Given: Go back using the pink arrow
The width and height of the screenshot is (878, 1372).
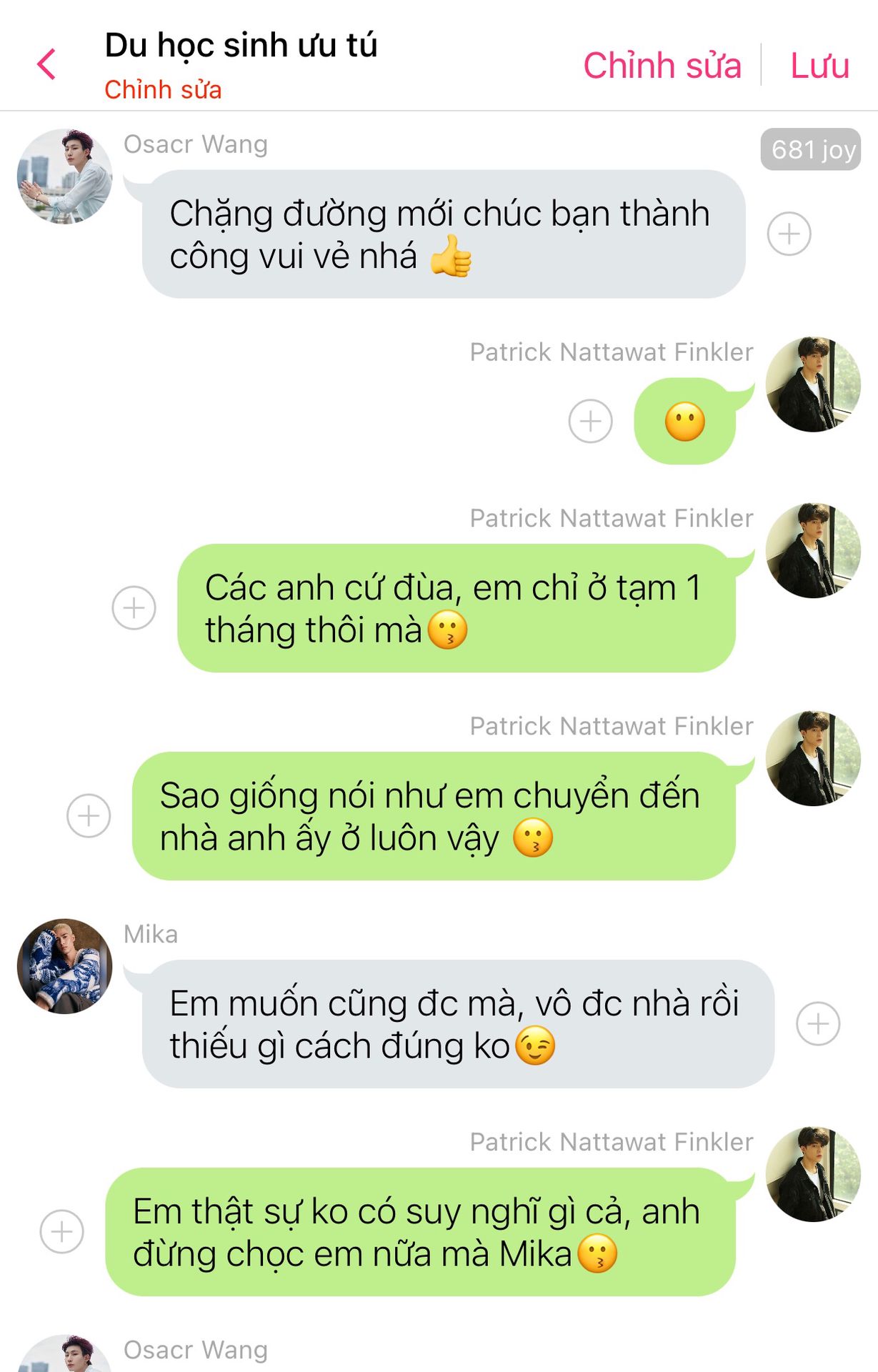Looking at the screenshot, I should pyautogui.click(x=46, y=64).
